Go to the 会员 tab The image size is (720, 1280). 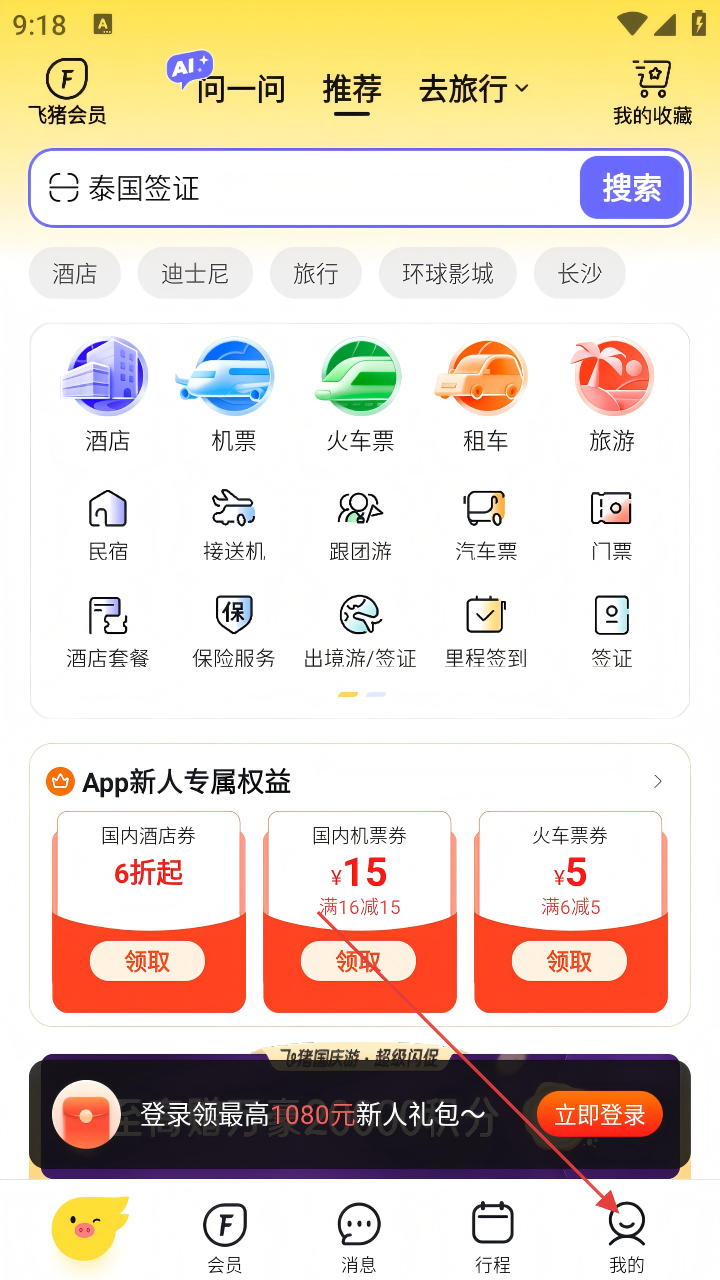225,1236
